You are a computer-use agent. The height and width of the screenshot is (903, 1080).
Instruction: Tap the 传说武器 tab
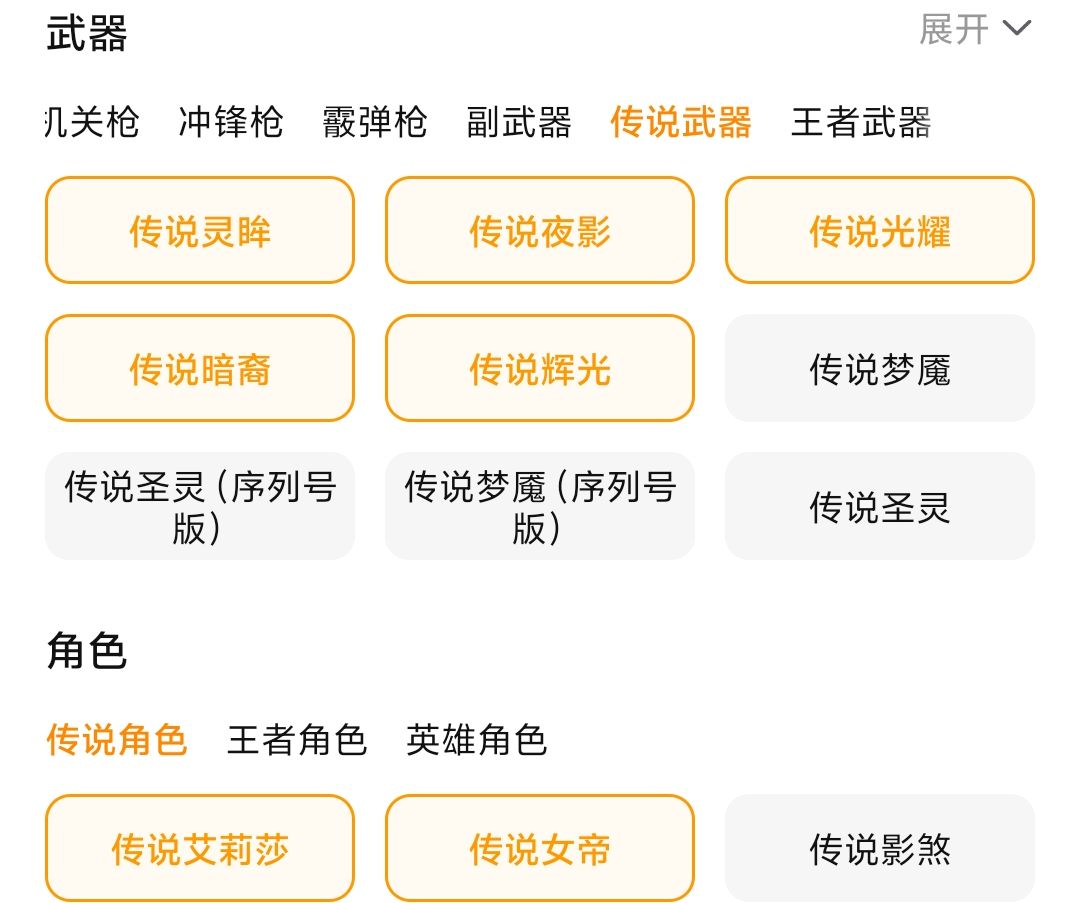[x=681, y=123]
